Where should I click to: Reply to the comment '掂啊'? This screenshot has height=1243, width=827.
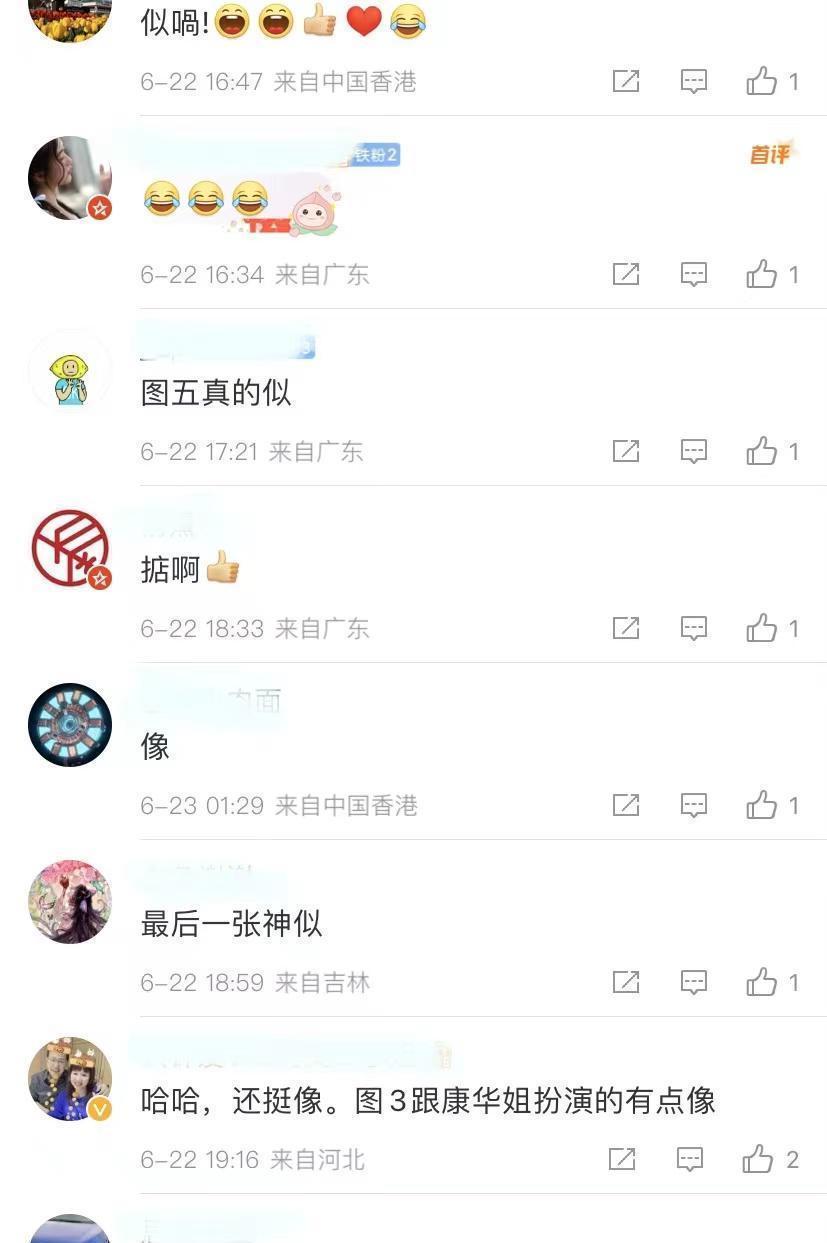point(694,628)
